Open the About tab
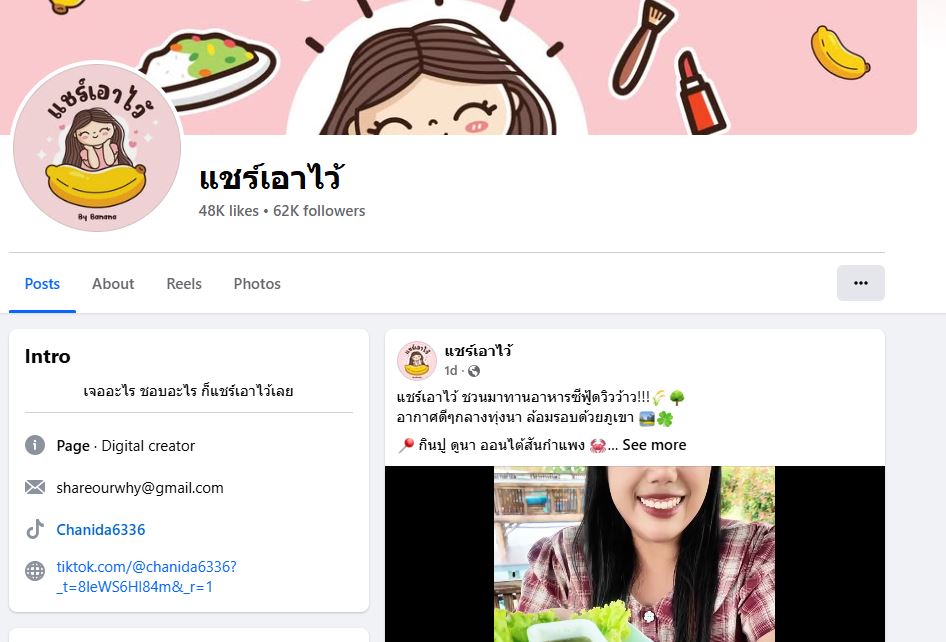Image resolution: width=946 pixels, height=642 pixels. pos(113,284)
